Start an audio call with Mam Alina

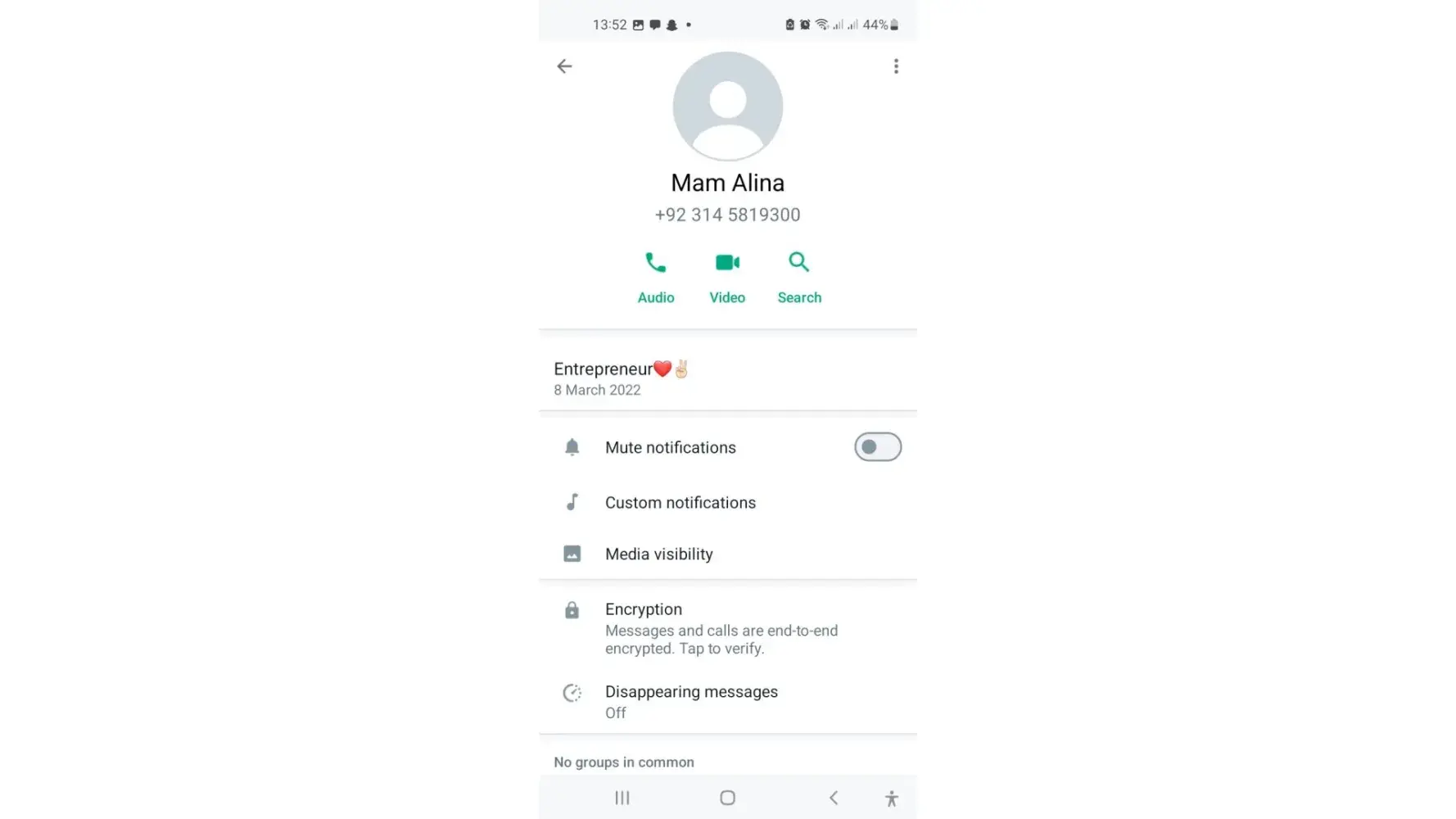point(656,277)
